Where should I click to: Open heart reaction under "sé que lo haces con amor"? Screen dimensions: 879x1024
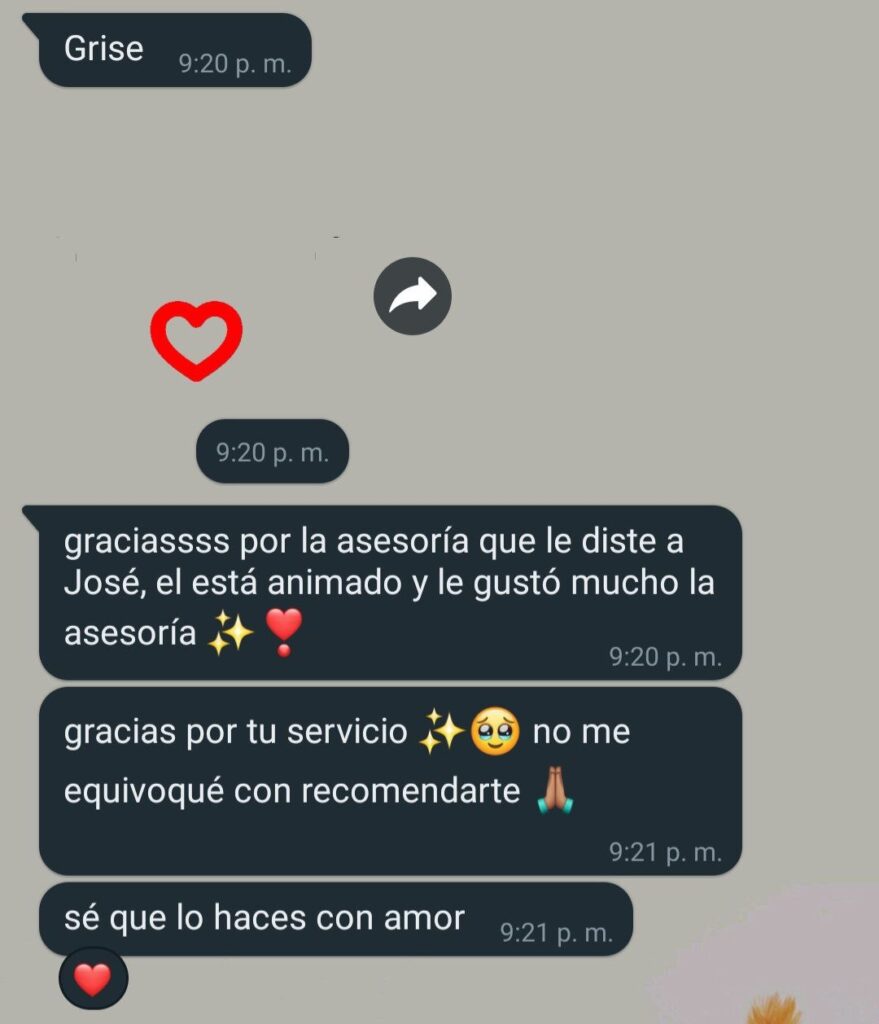(x=93, y=979)
